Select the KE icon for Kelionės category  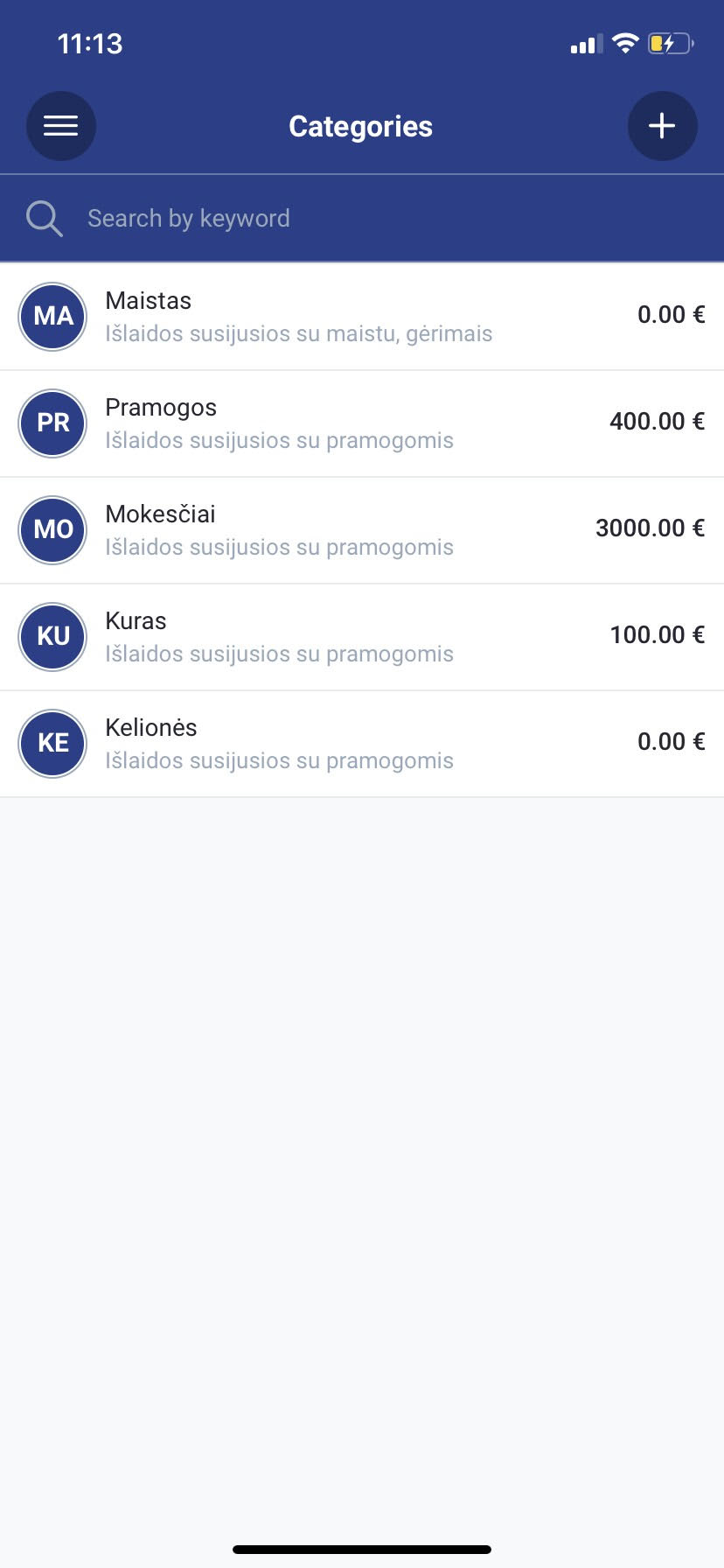click(x=52, y=743)
